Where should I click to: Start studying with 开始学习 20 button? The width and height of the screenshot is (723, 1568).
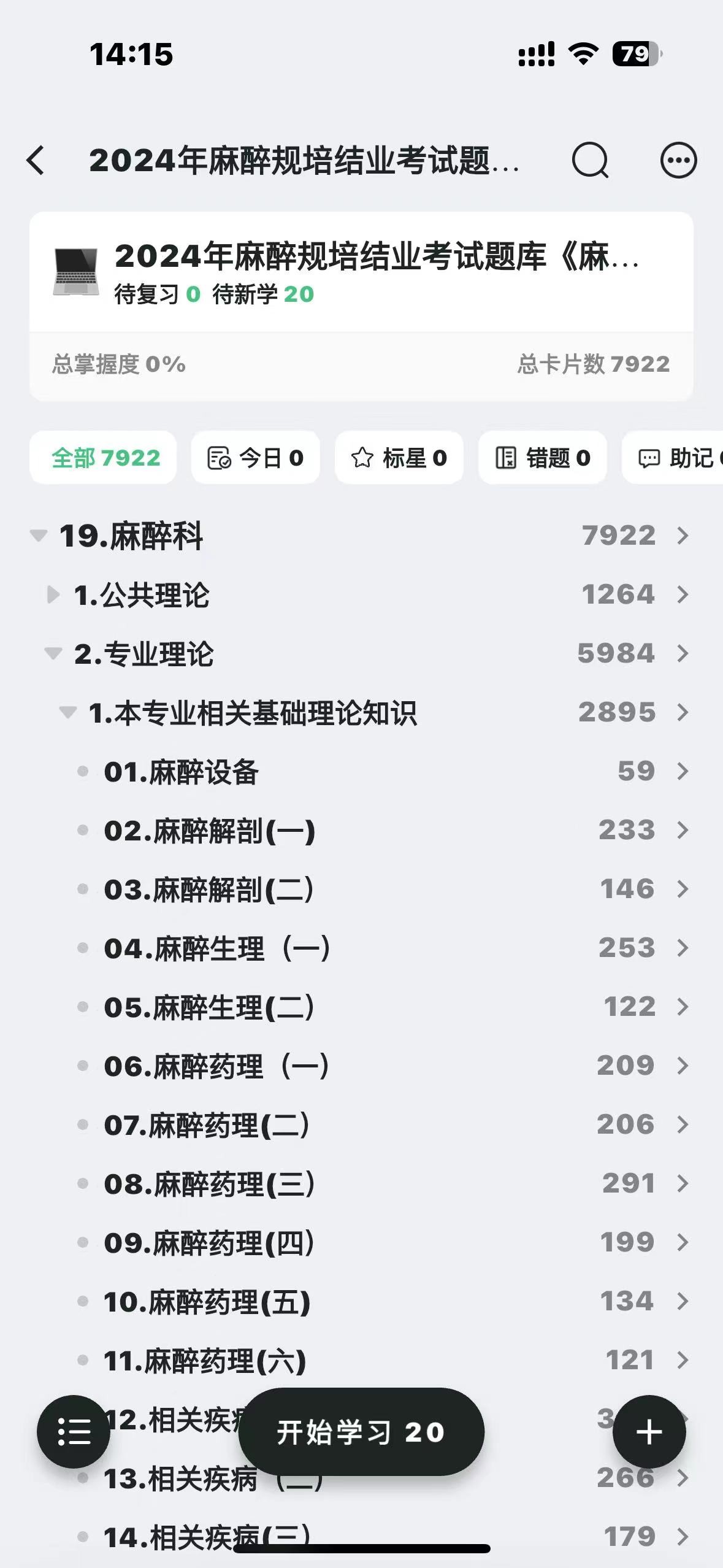(361, 1432)
